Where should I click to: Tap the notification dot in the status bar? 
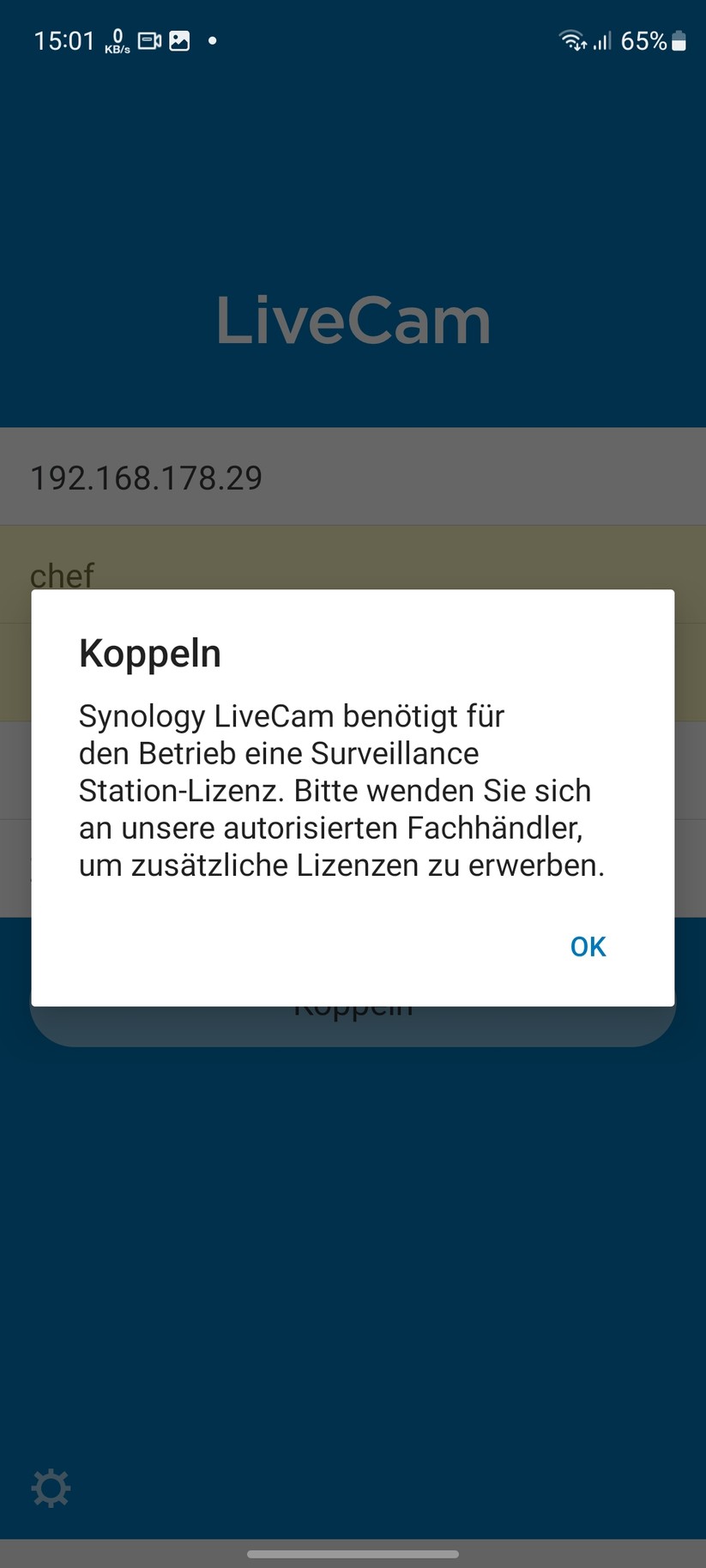click(212, 41)
